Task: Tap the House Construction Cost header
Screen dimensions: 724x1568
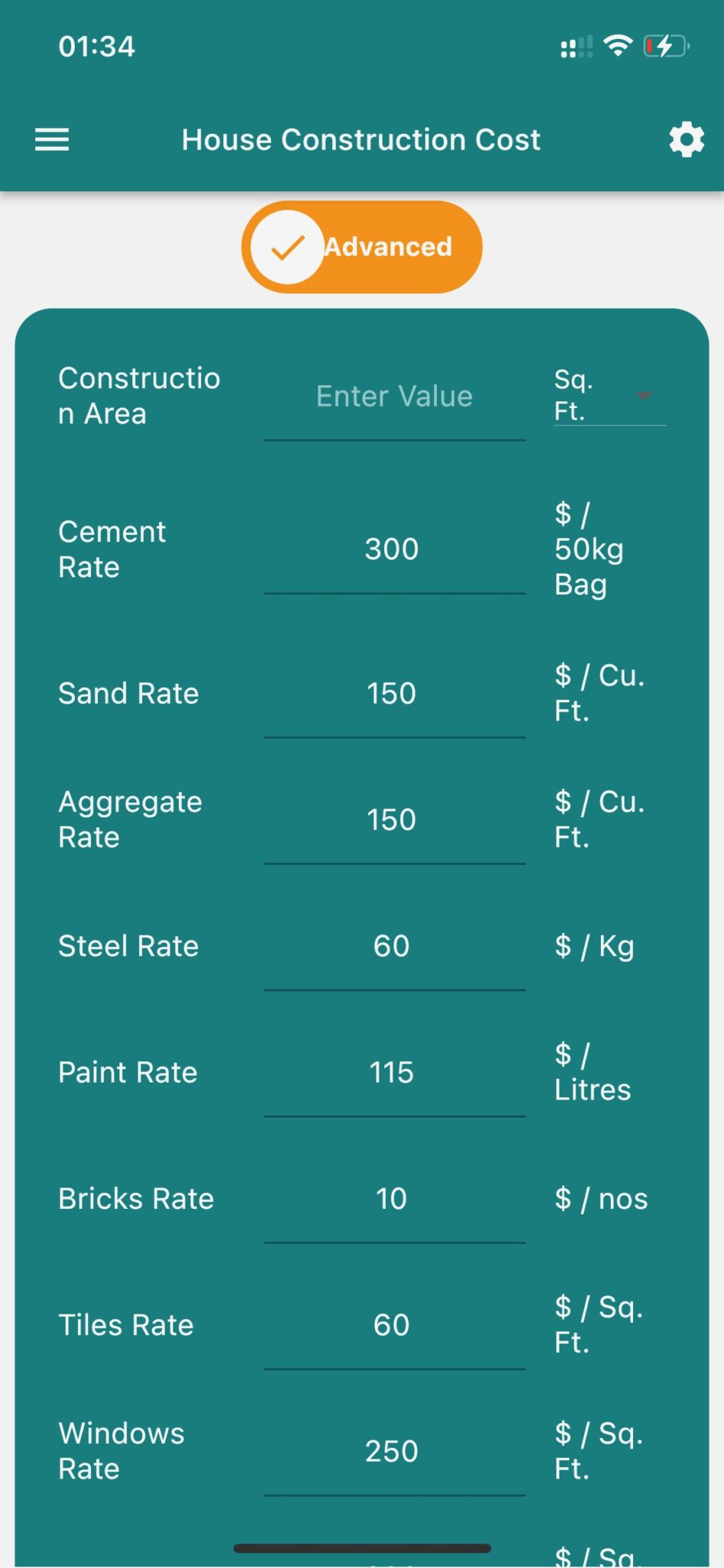Action: pos(361,139)
